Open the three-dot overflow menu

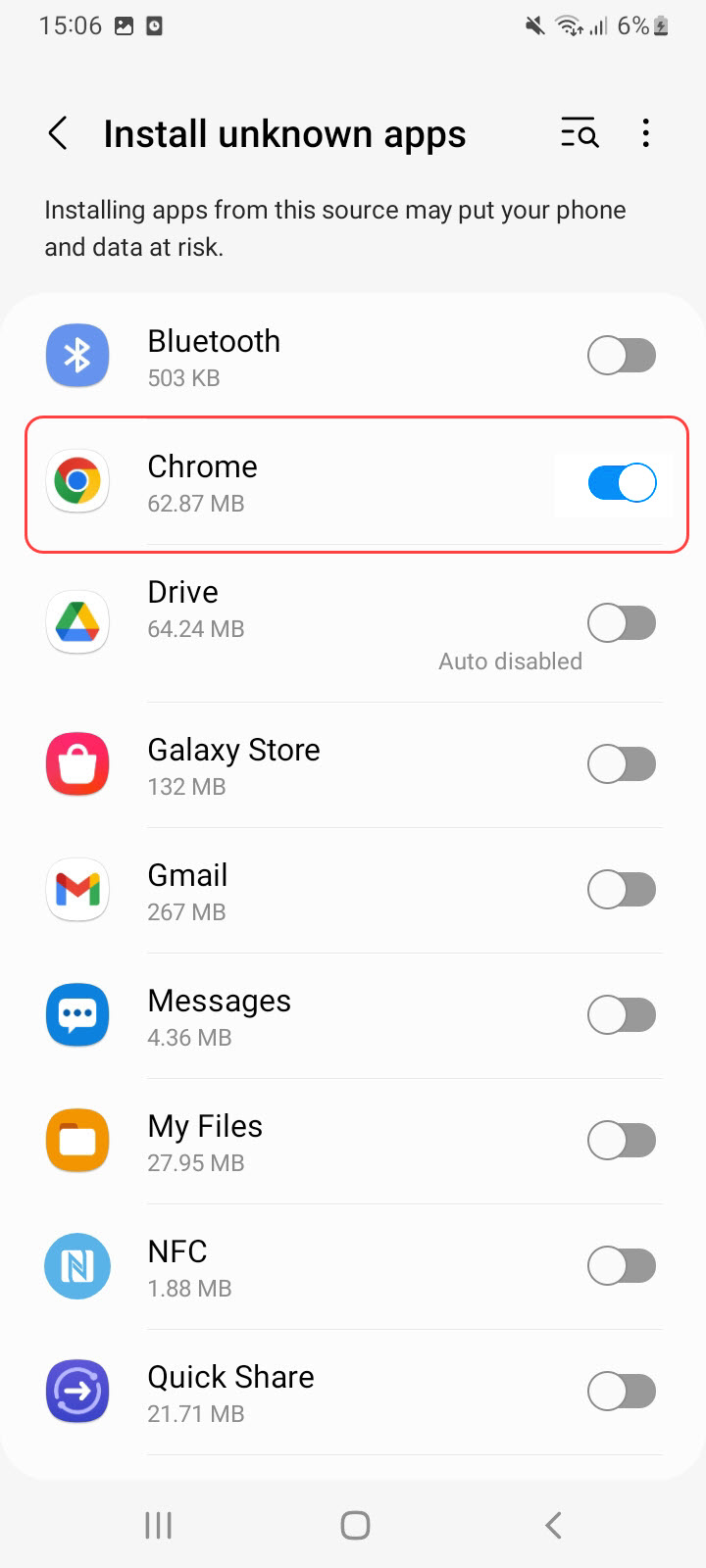(645, 133)
